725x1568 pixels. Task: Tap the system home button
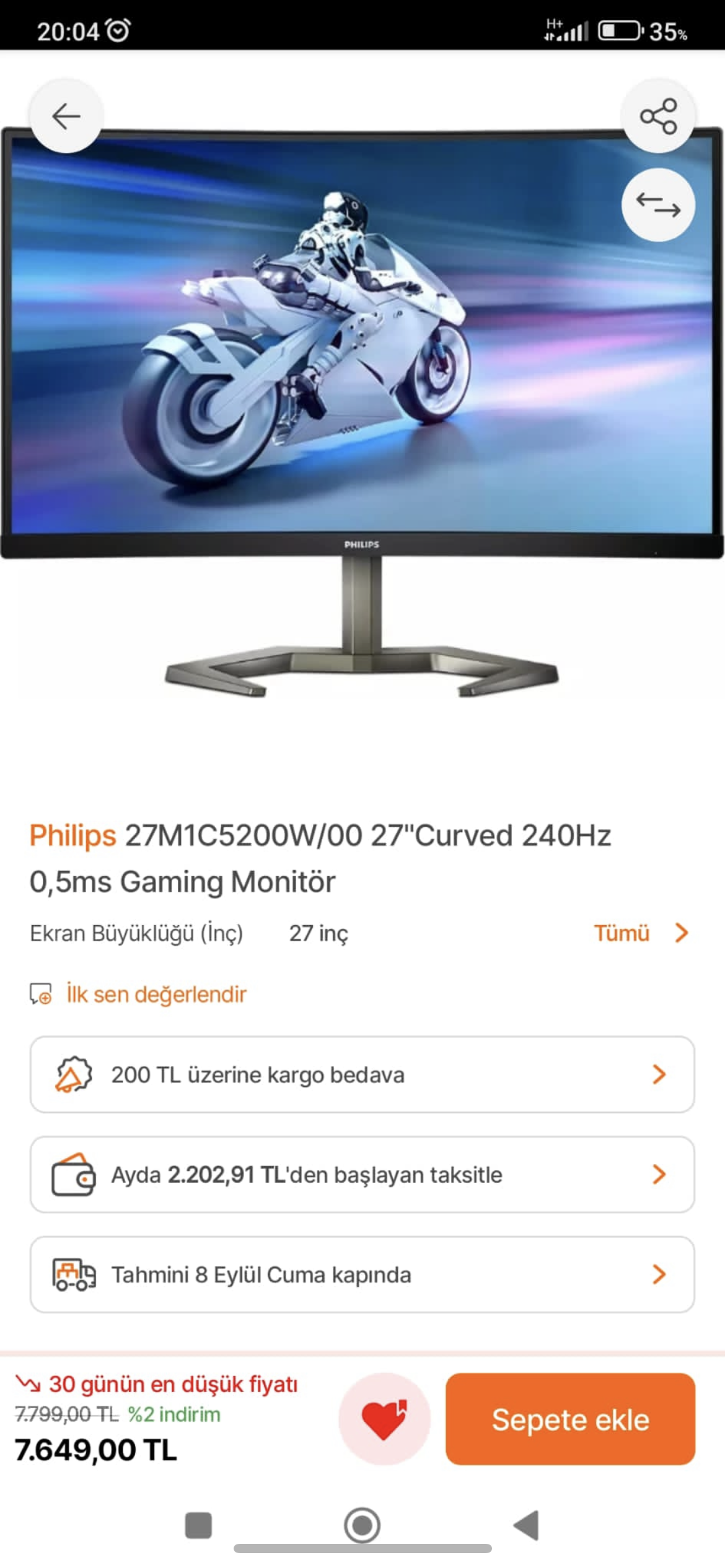362,1525
